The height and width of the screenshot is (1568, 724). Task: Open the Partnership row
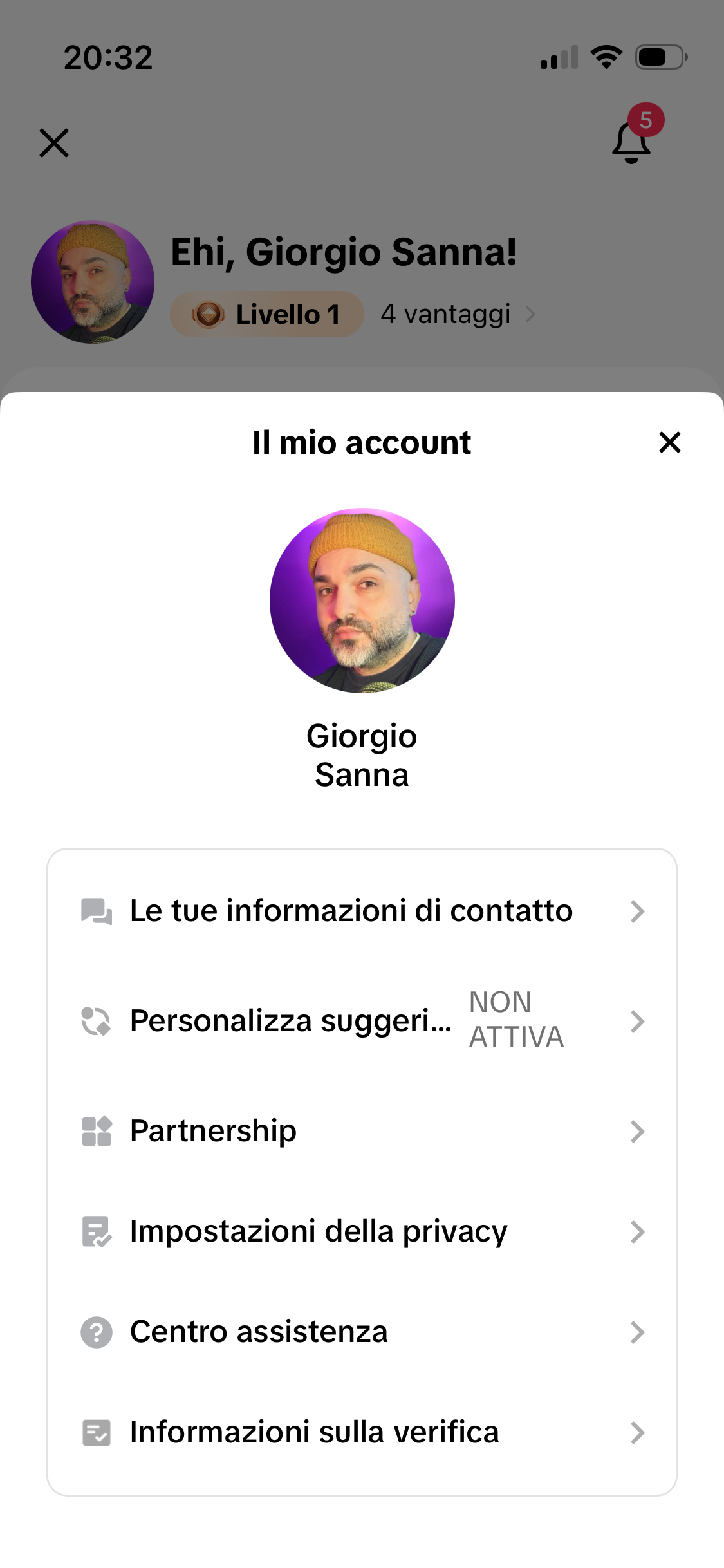click(362, 1131)
